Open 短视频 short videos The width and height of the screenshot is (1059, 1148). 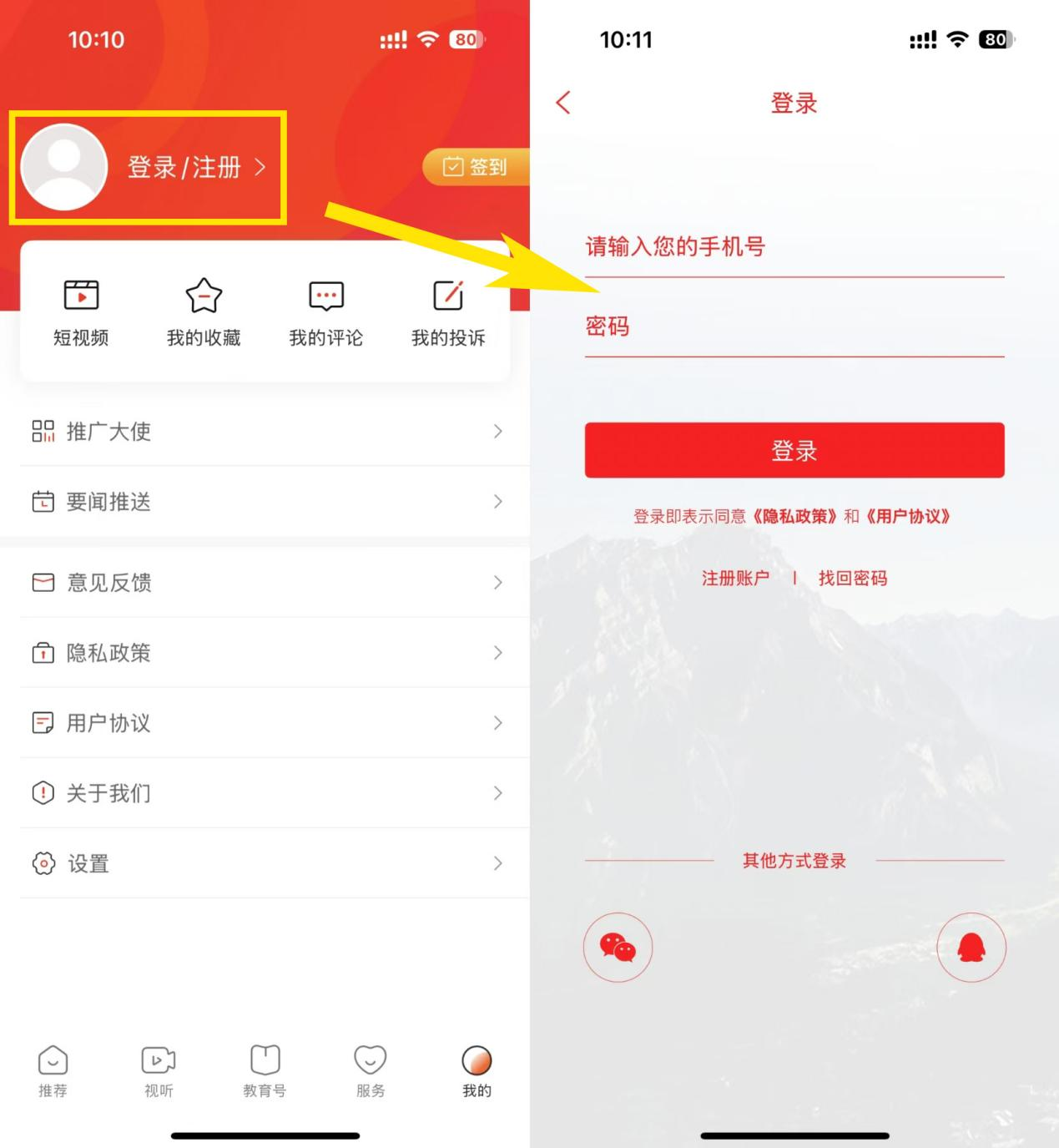[x=81, y=313]
